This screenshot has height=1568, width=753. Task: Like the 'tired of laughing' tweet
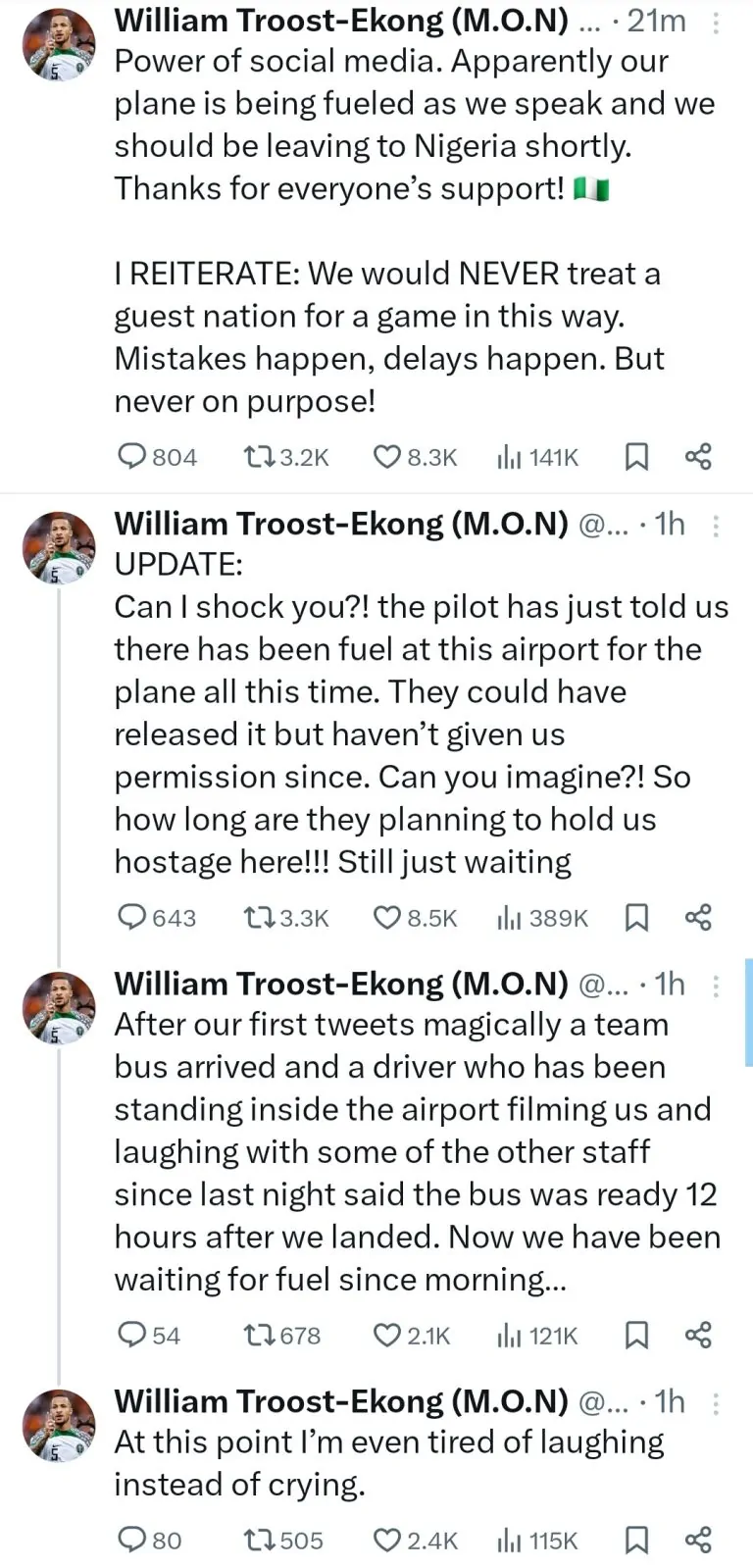tap(388, 1540)
